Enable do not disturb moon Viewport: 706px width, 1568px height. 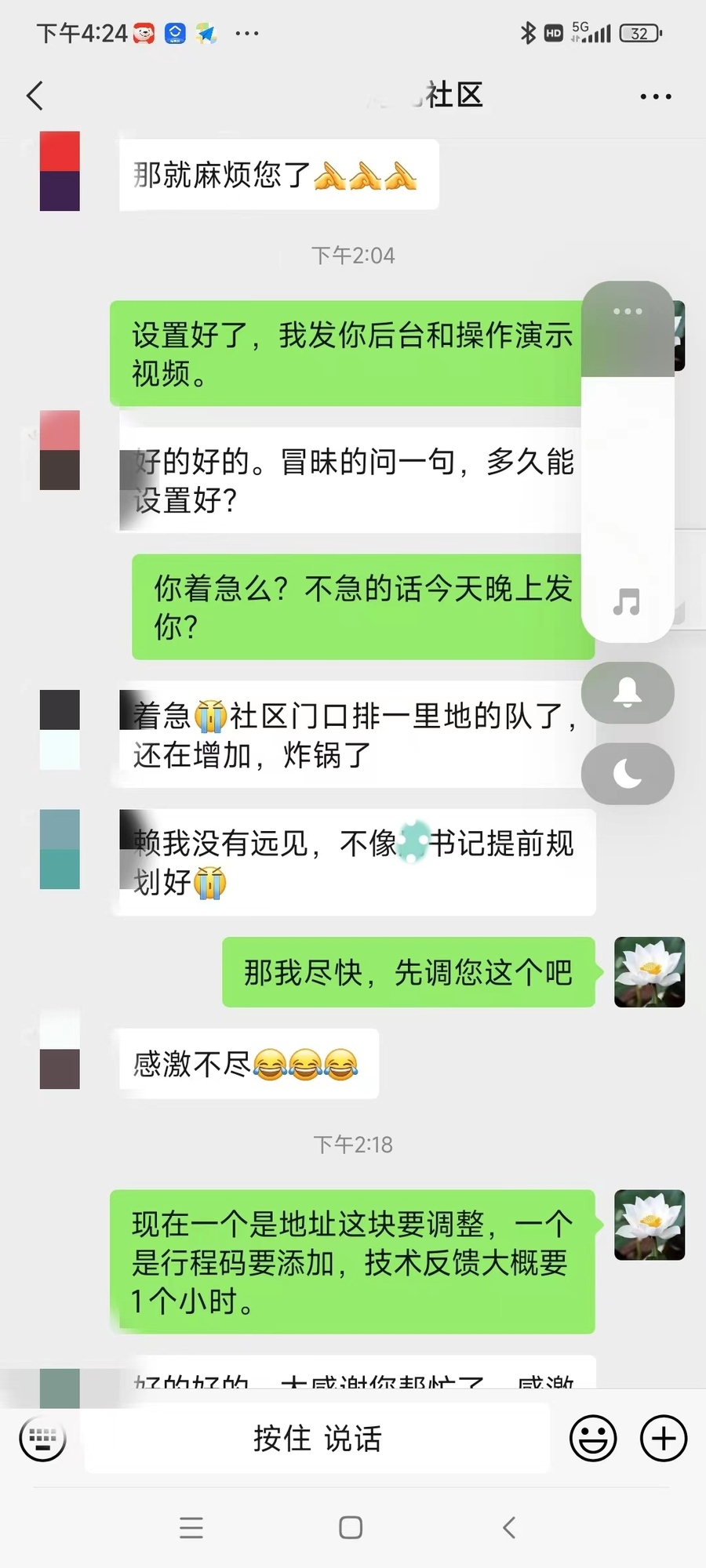tap(628, 774)
